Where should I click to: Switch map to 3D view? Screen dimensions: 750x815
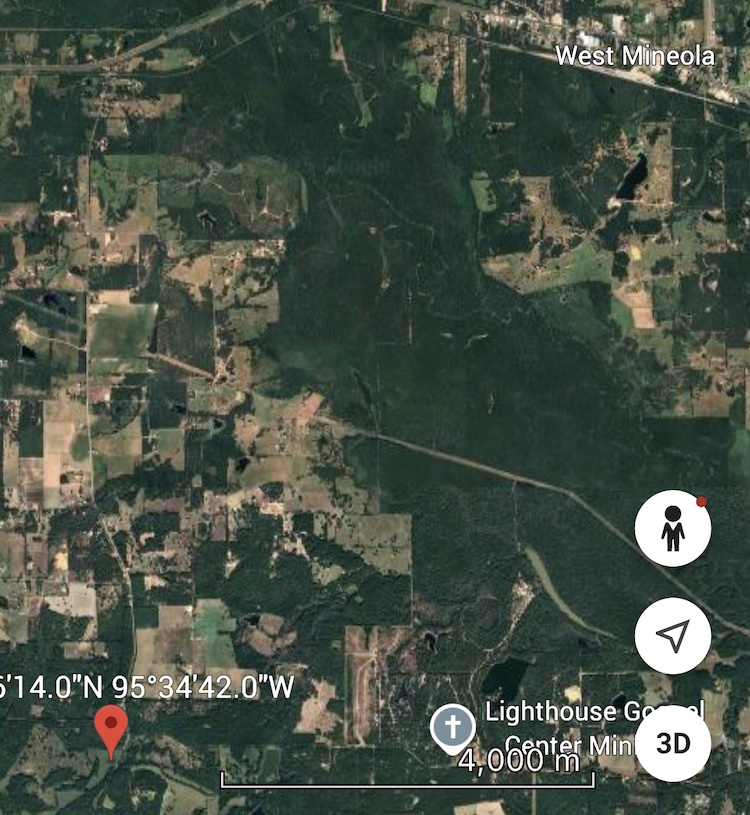point(673,743)
